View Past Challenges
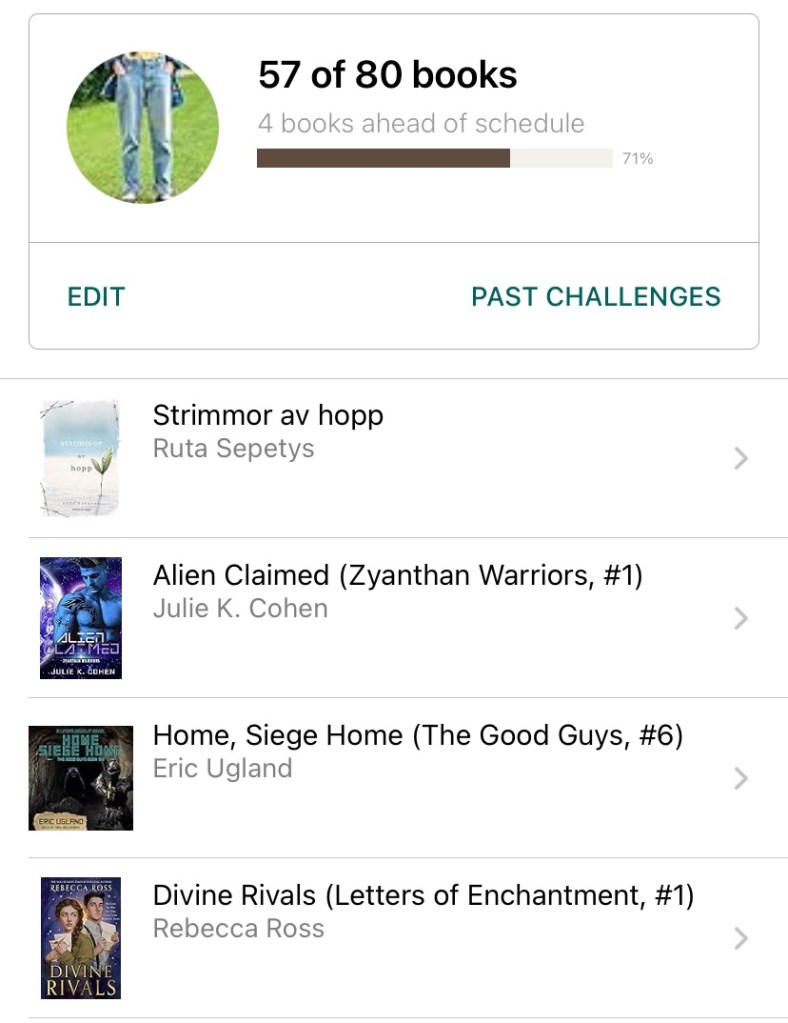Screen dimensions: 788x1023 595,297
